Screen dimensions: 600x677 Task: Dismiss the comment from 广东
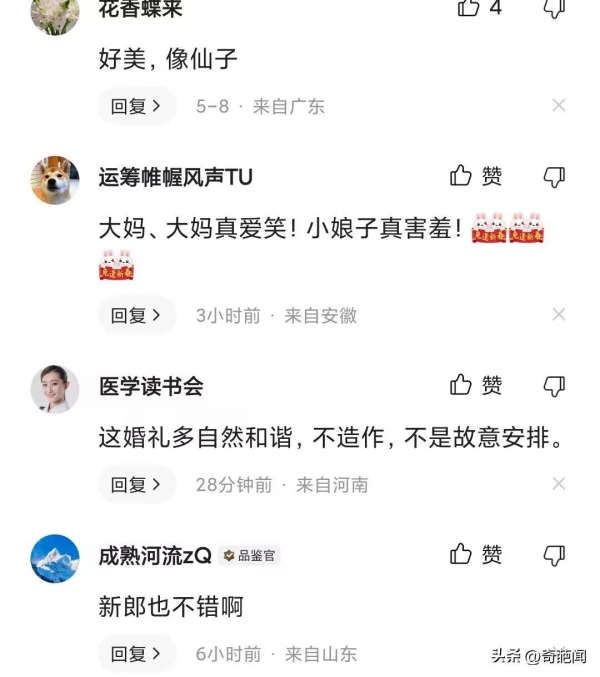pyautogui.click(x=559, y=105)
